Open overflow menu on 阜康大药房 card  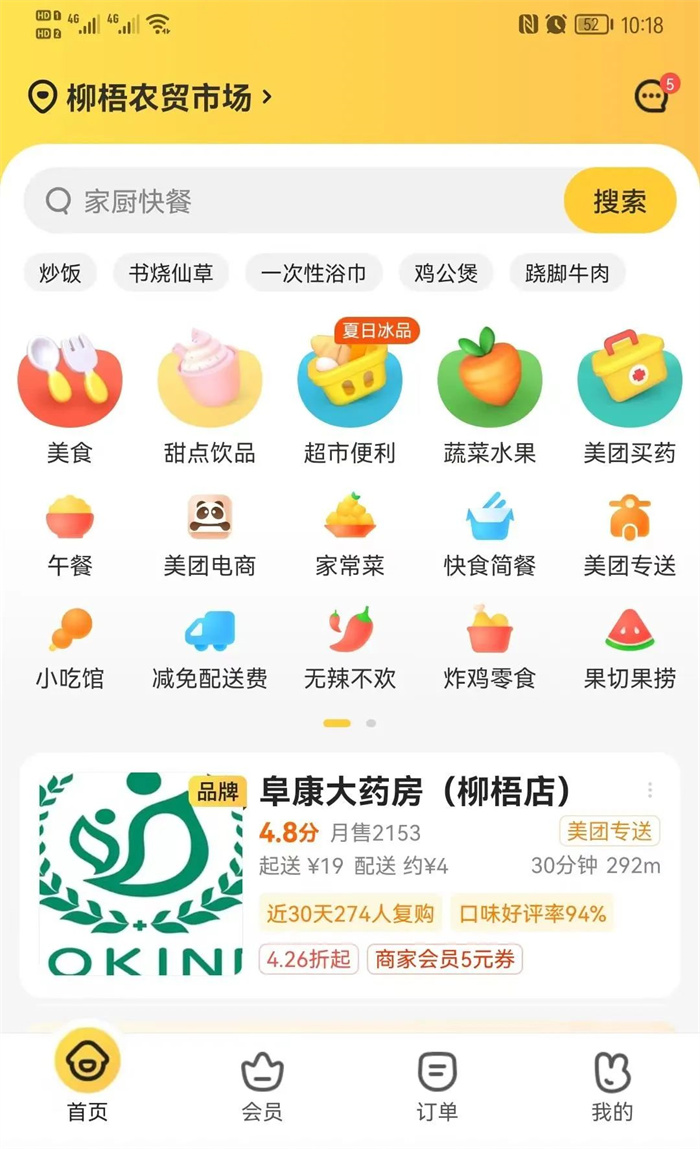650,790
